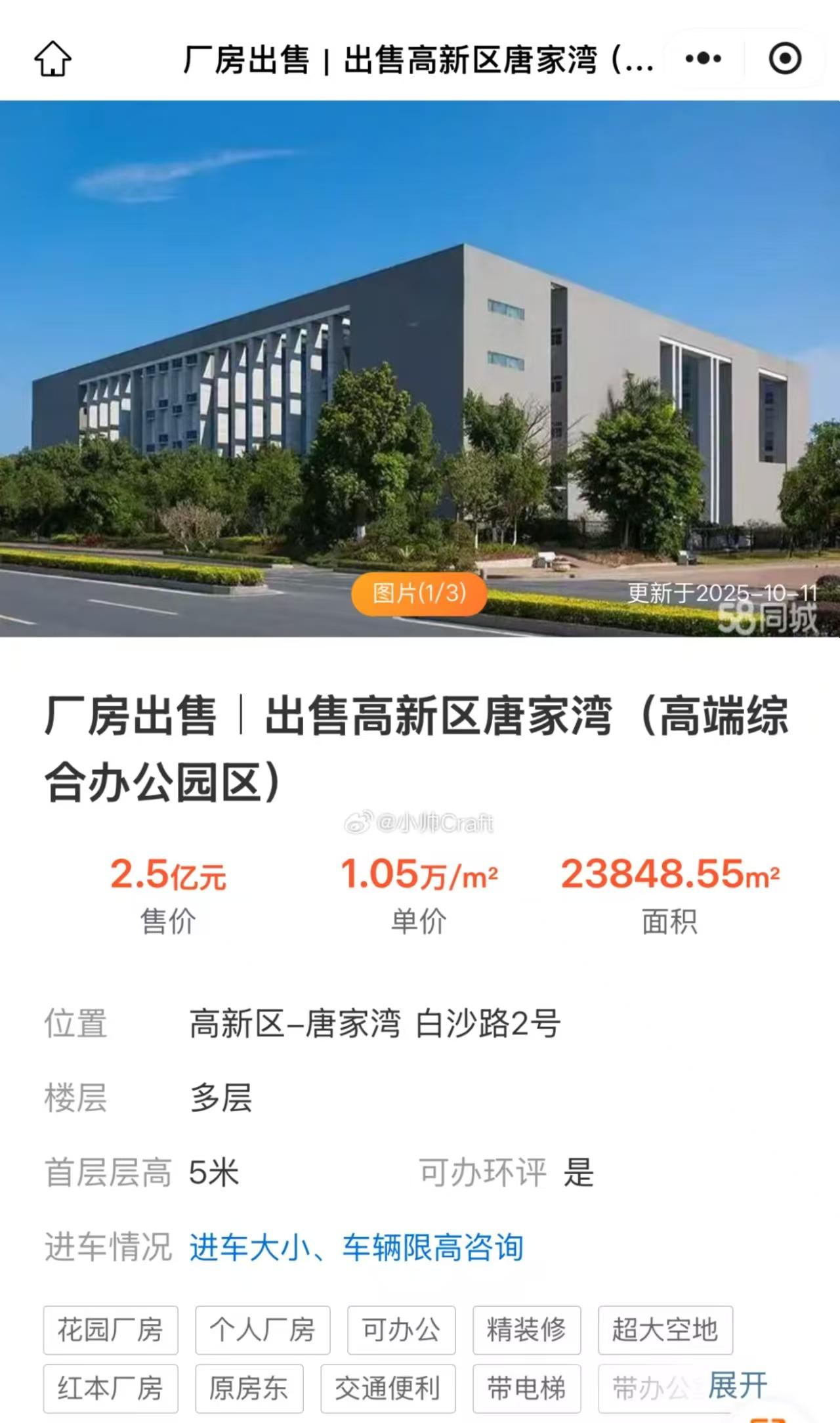Select the 花园厂房 tag
840x1423 pixels.
(110, 1330)
